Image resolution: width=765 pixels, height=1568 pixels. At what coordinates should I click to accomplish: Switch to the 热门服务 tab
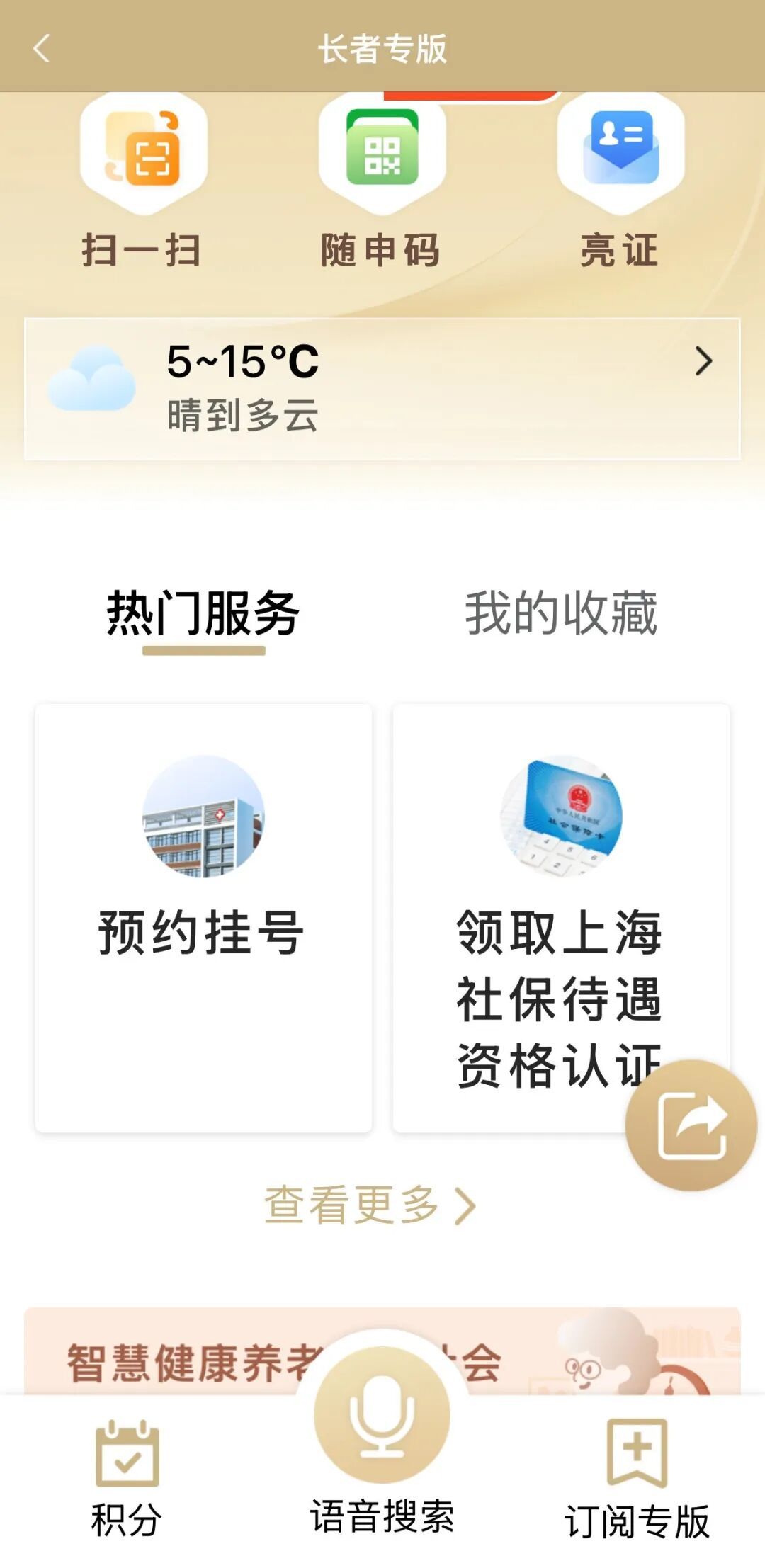coord(203,613)
